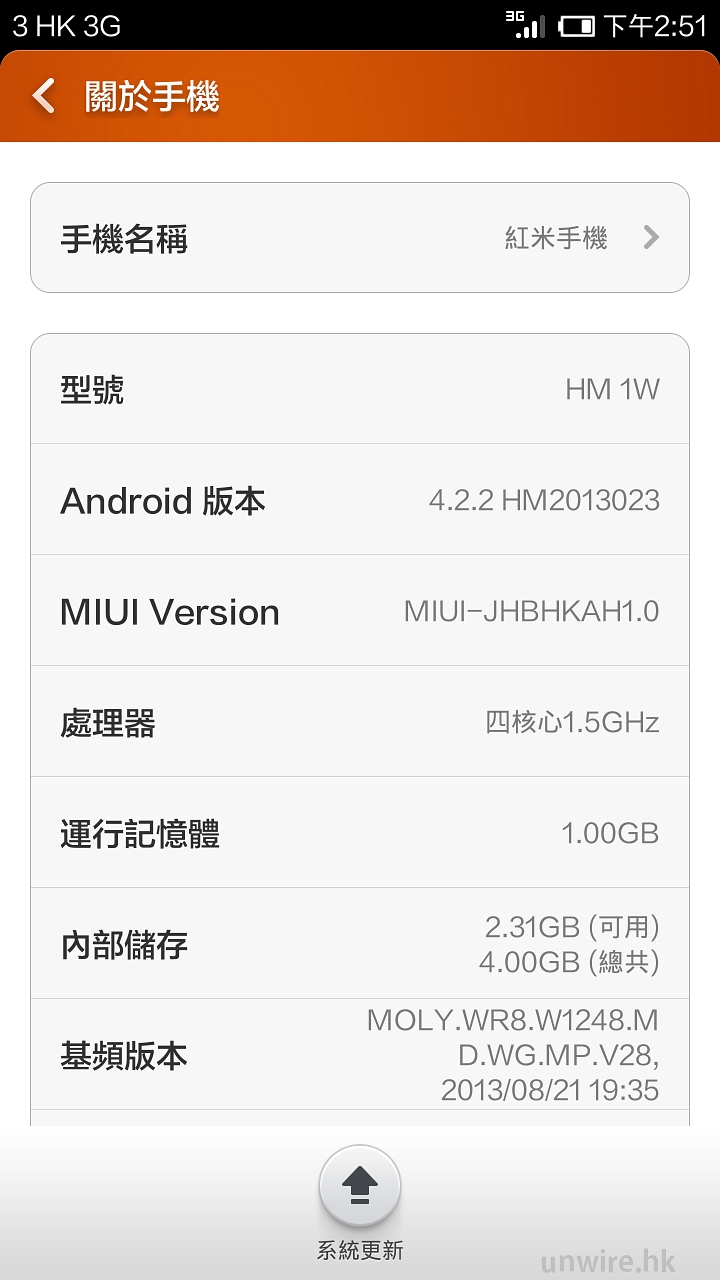This screenshot has width=720, height=1280.
Task: Open the 手機名稱 setting row
Action: [x=360, y=238]
